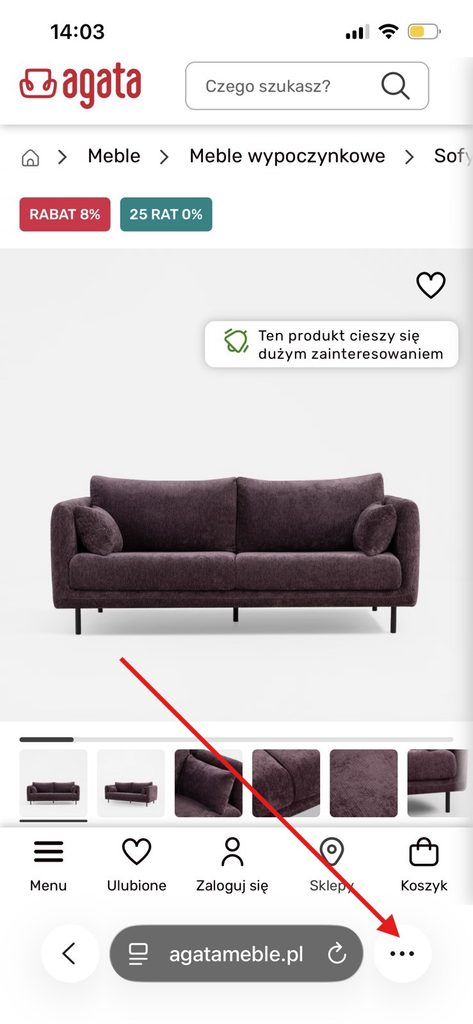Open Zaloguj się to log in
473x1024 pixels.
232,865
